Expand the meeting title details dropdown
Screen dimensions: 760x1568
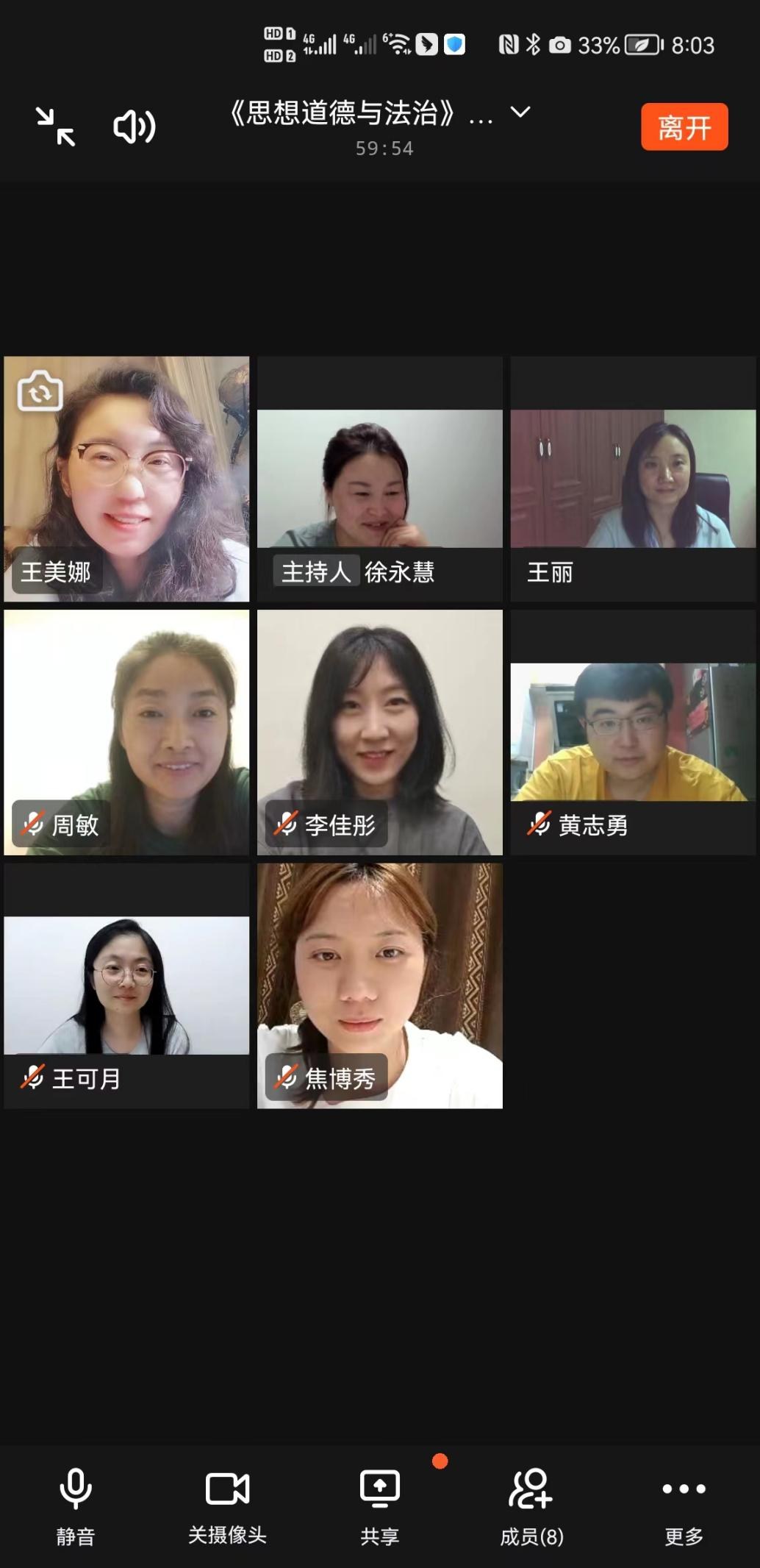point(520,113)
